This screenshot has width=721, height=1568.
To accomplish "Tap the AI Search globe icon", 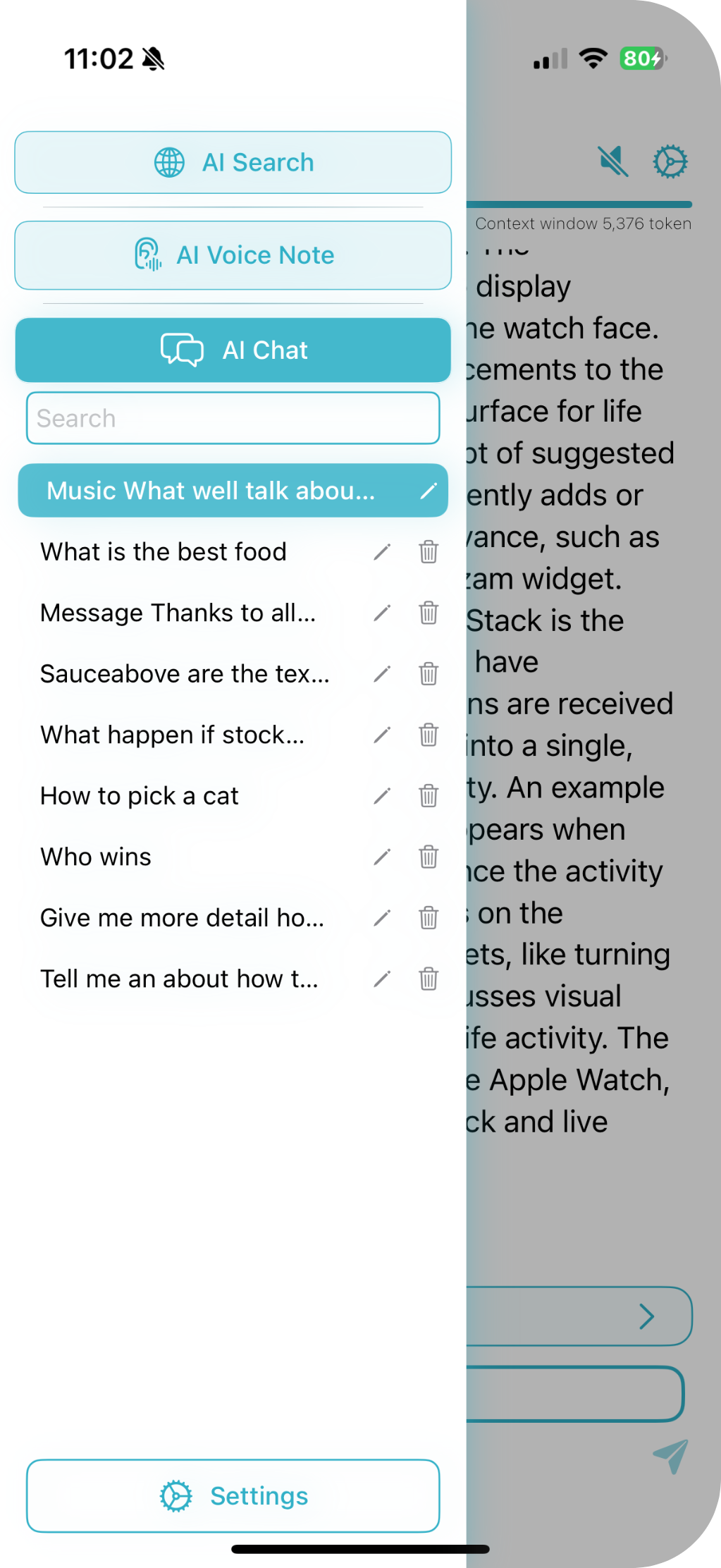I will tap(168, 162).
